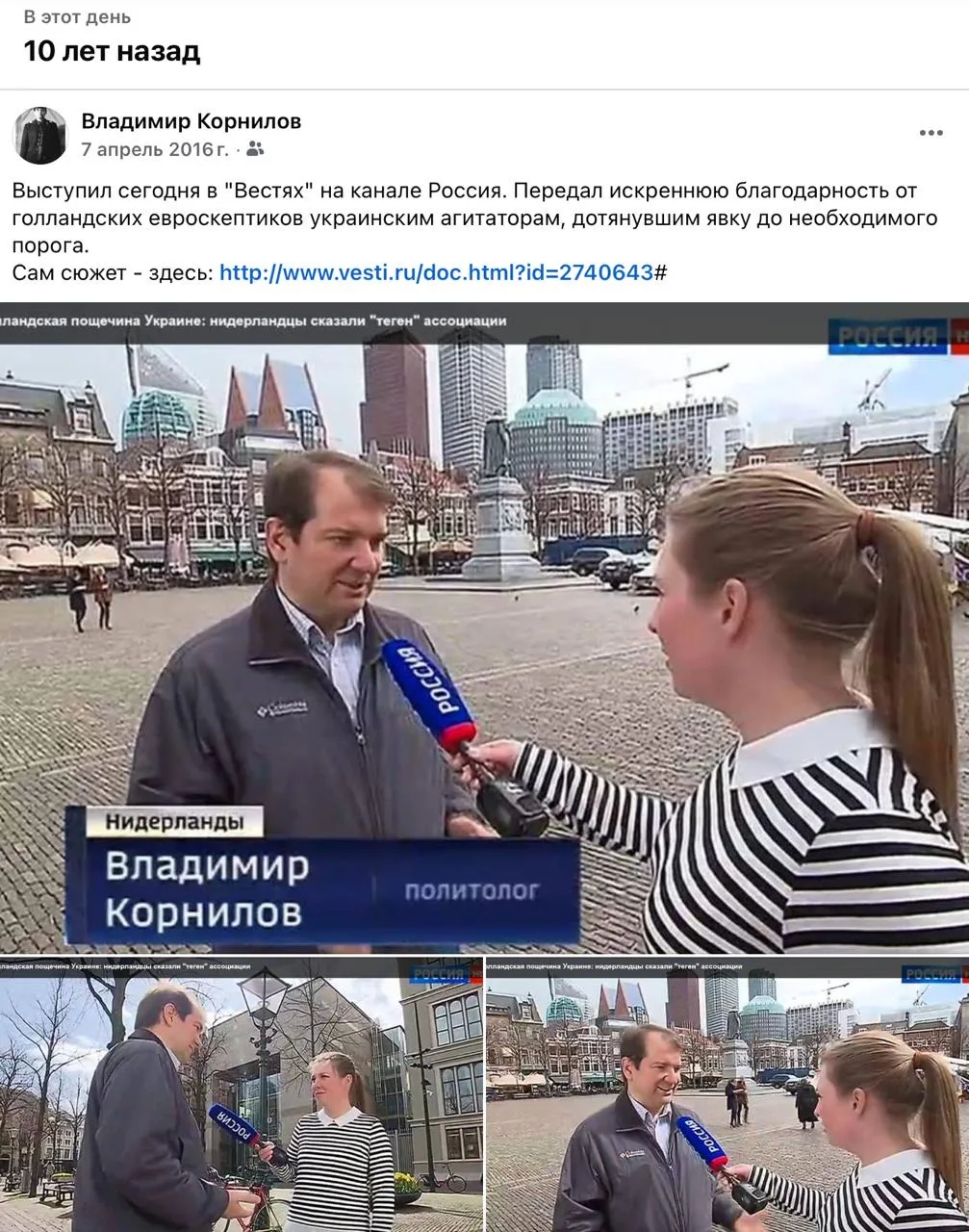View the large interview photo
969x1232 pixels.
[484, 626]
